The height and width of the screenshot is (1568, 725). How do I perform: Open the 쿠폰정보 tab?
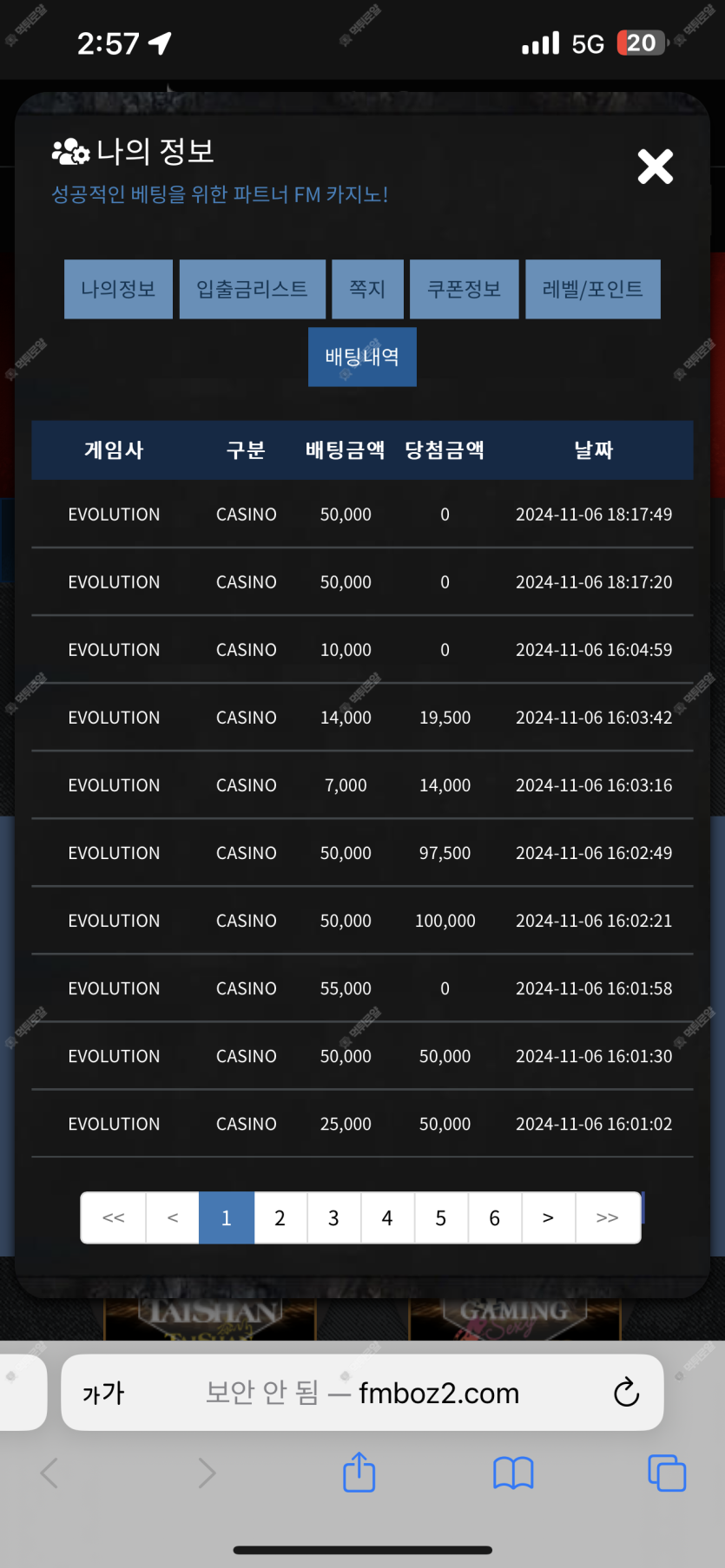[464, 289]
